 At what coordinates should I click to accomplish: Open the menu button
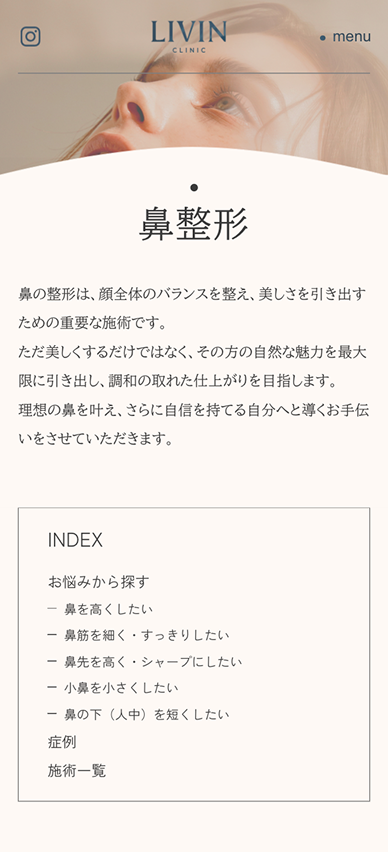pyautogui.click(x=346, y=37)
